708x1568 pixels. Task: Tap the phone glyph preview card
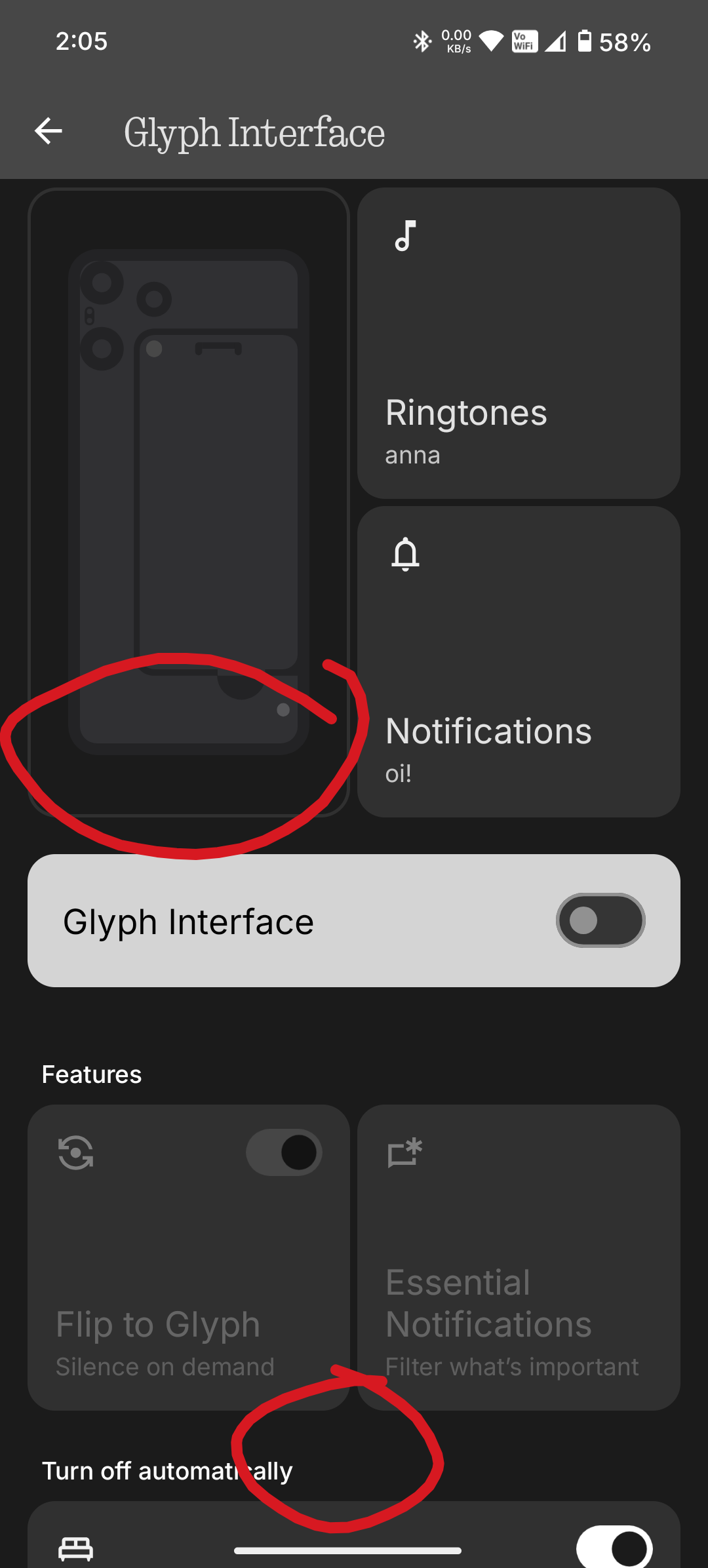pyautogui.click(x=189, y=501)
